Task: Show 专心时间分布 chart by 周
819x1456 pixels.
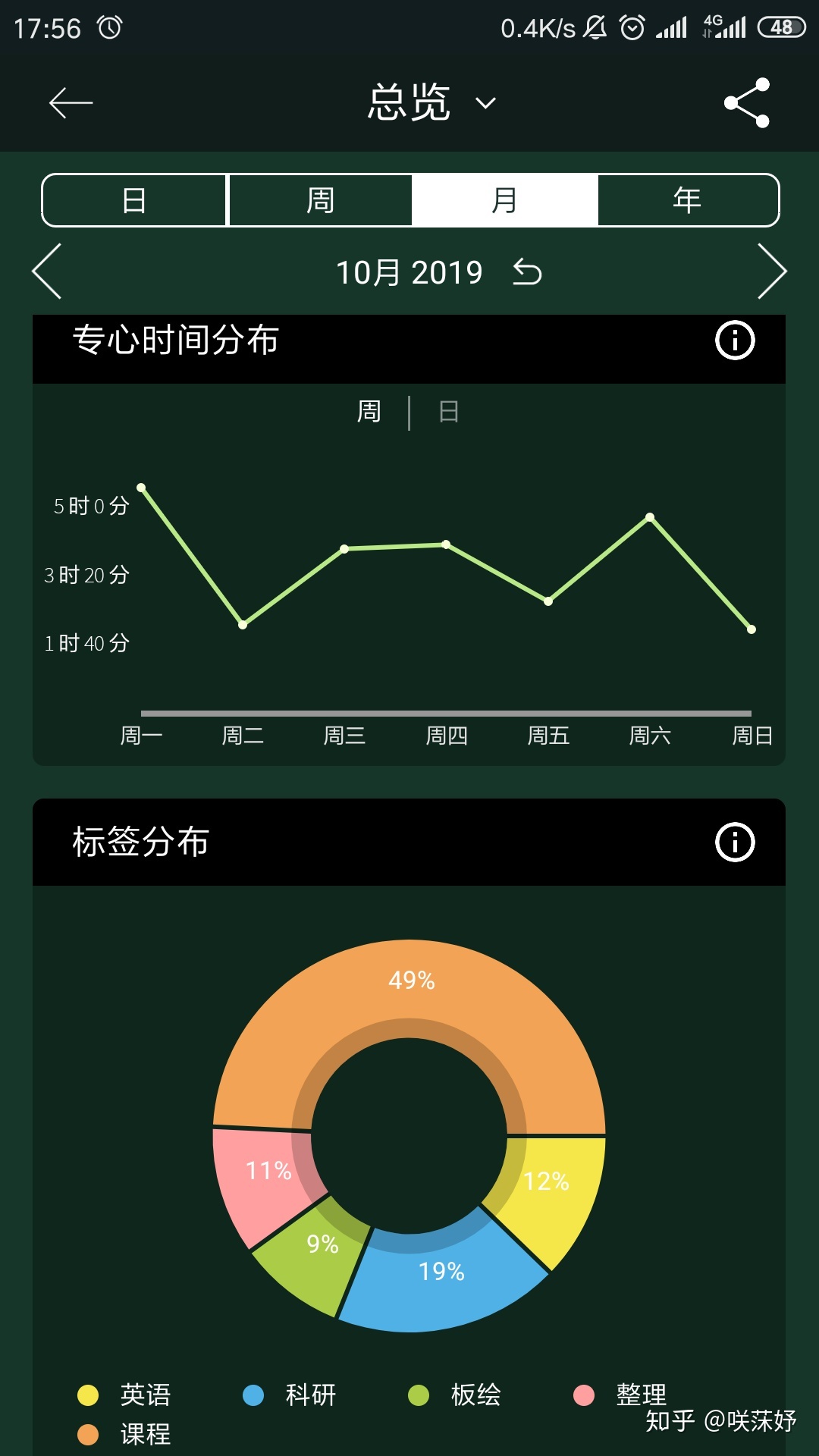Action: tap(369, 412)
